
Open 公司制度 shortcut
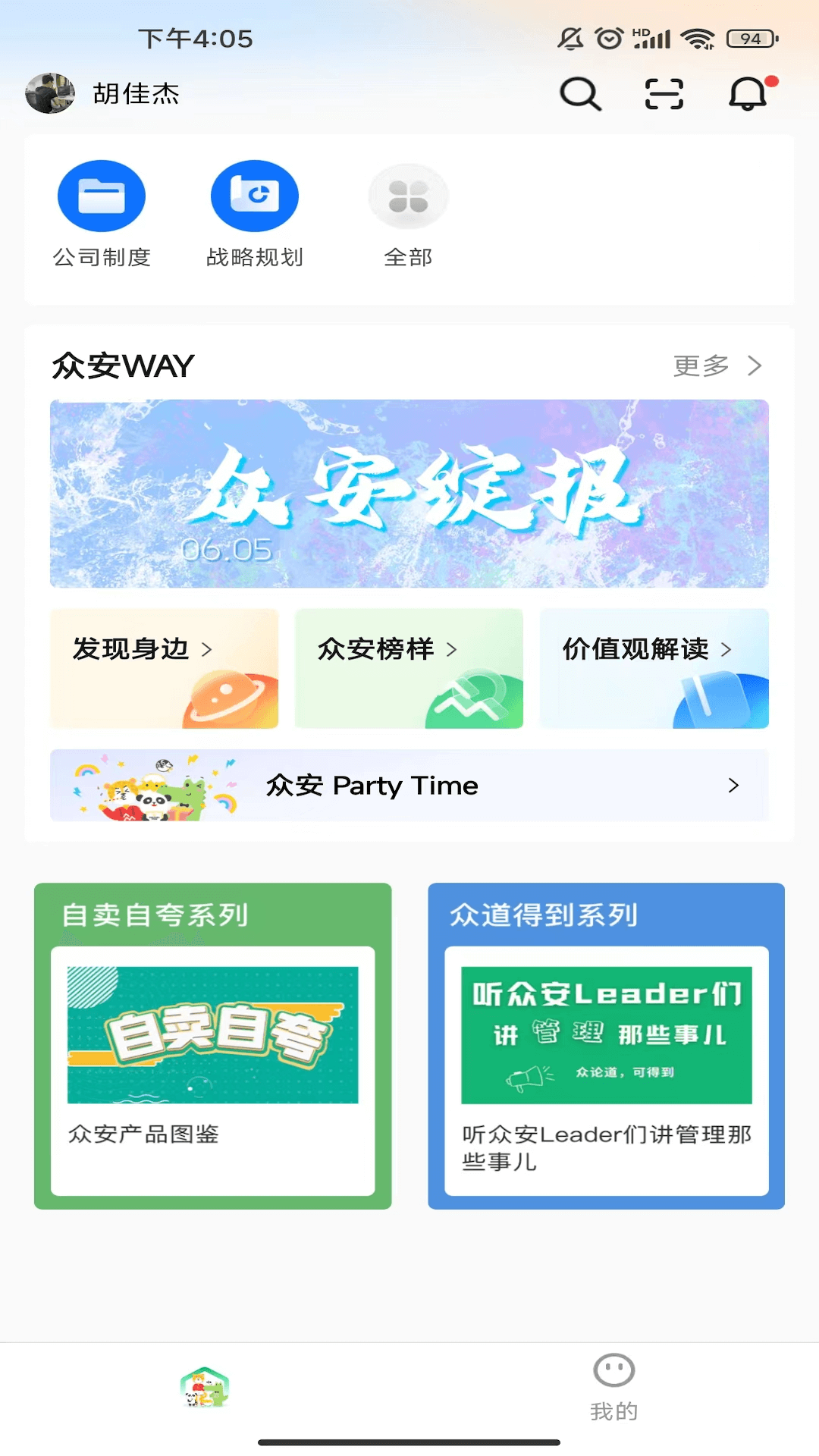pos(102,214)
